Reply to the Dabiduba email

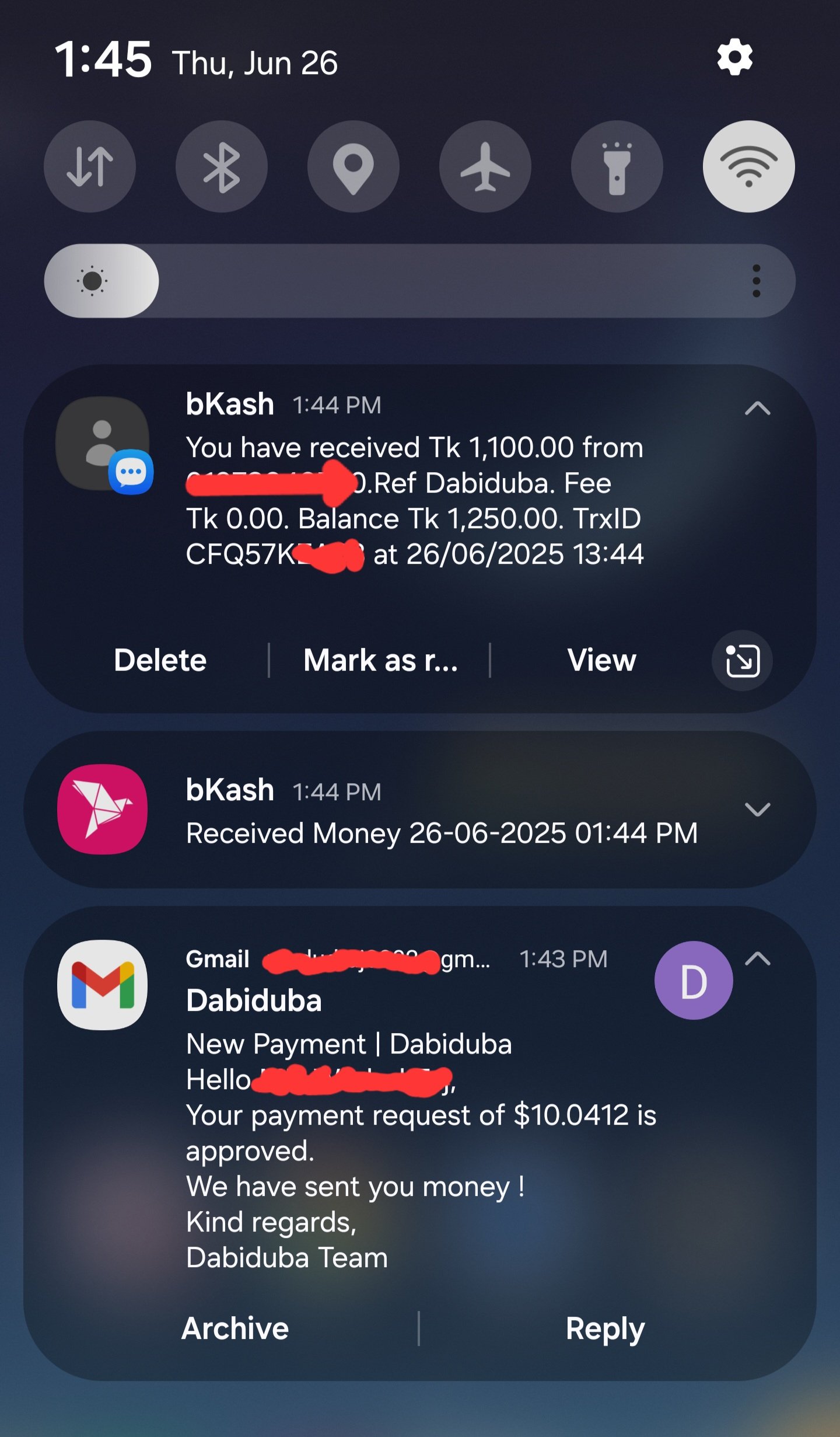pos(604,1328)
